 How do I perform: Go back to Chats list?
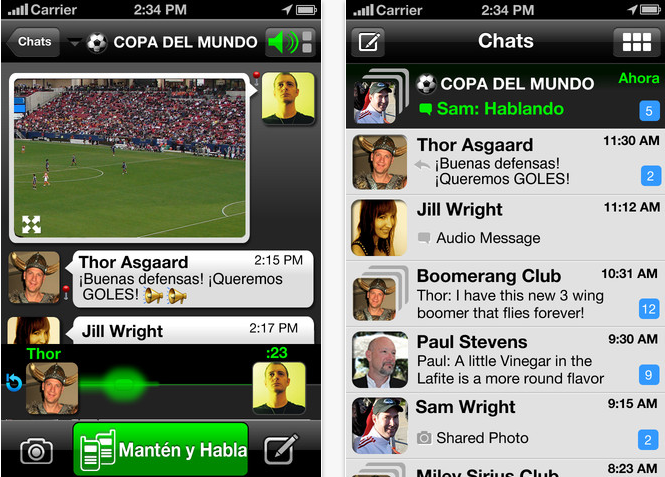[x=33, y=42]
